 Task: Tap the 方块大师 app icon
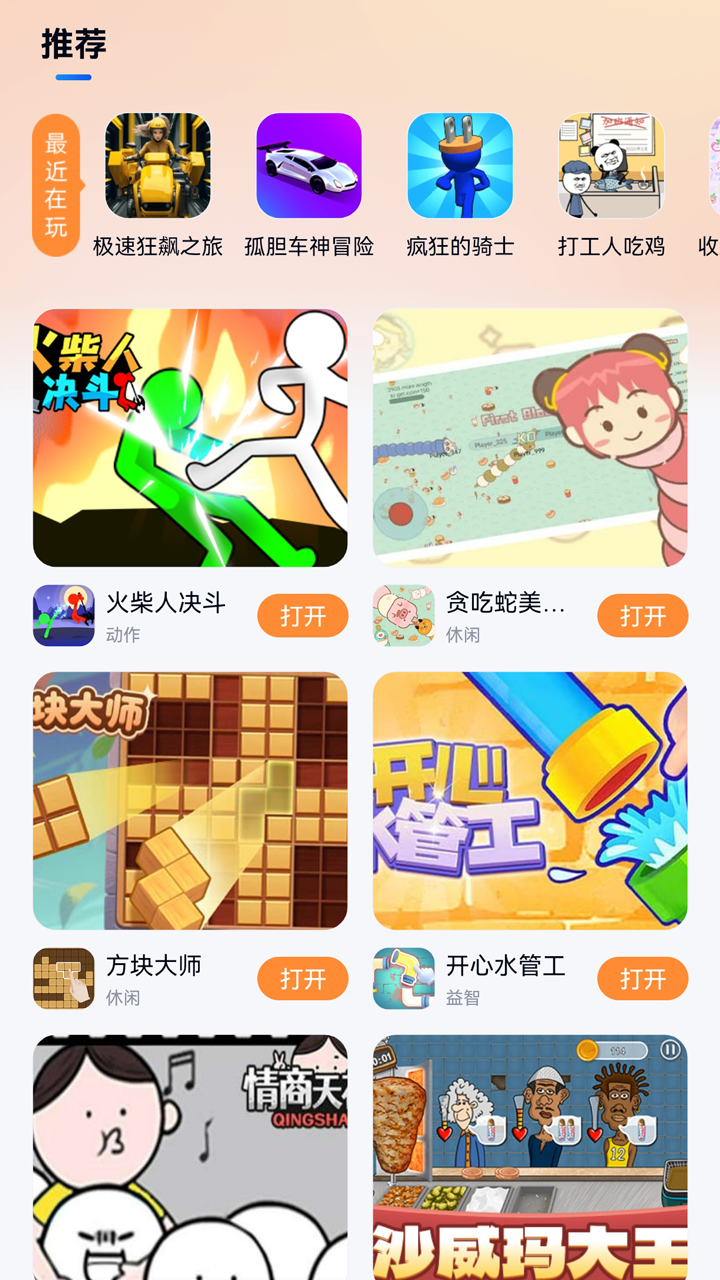tap(63, 978)
